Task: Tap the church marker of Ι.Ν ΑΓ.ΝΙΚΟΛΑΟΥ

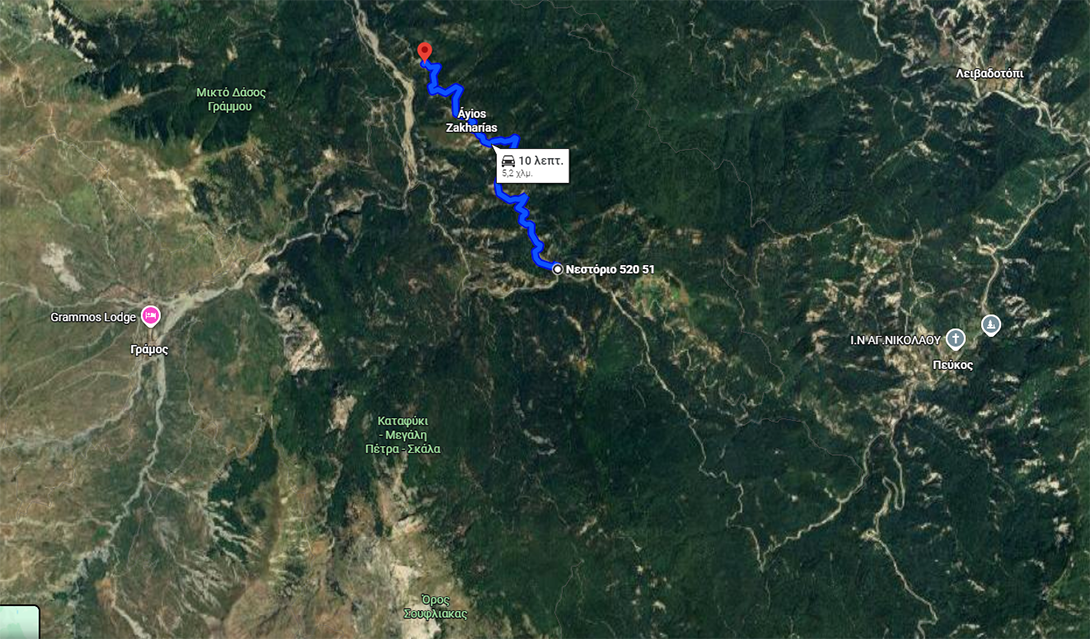Action: [955, 338]
